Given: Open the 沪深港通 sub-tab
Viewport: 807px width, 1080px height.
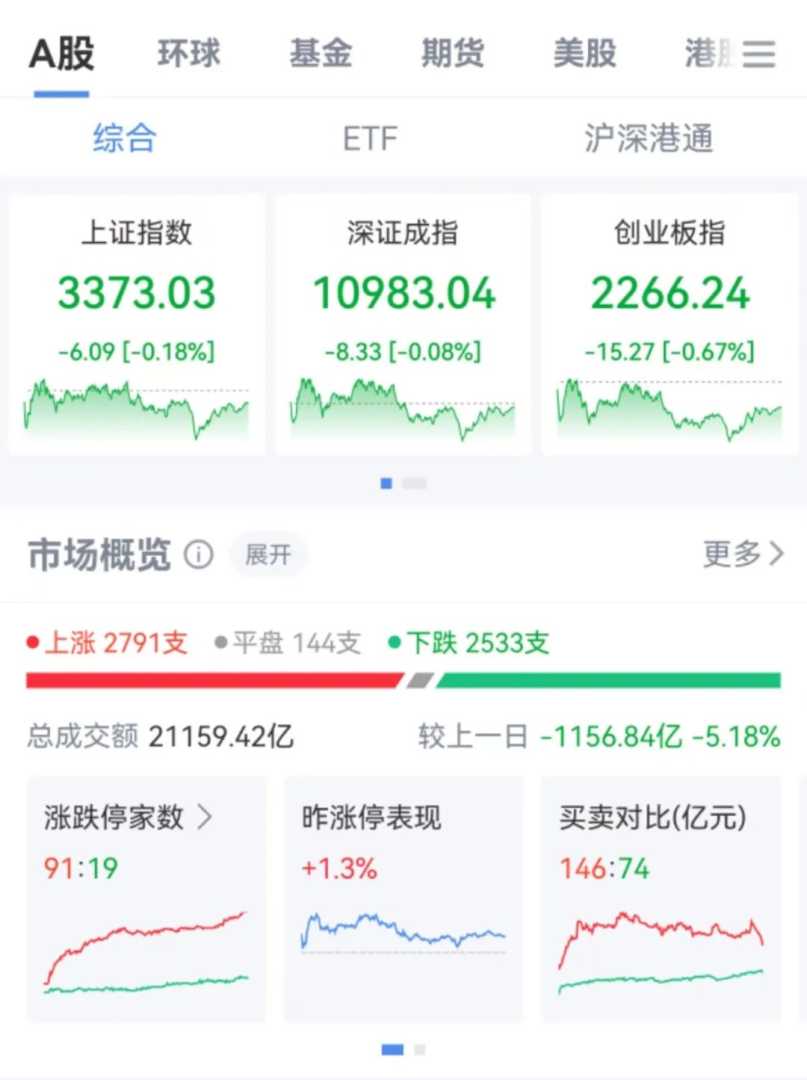Looking at the screenshot, I should tap(649, 139).
